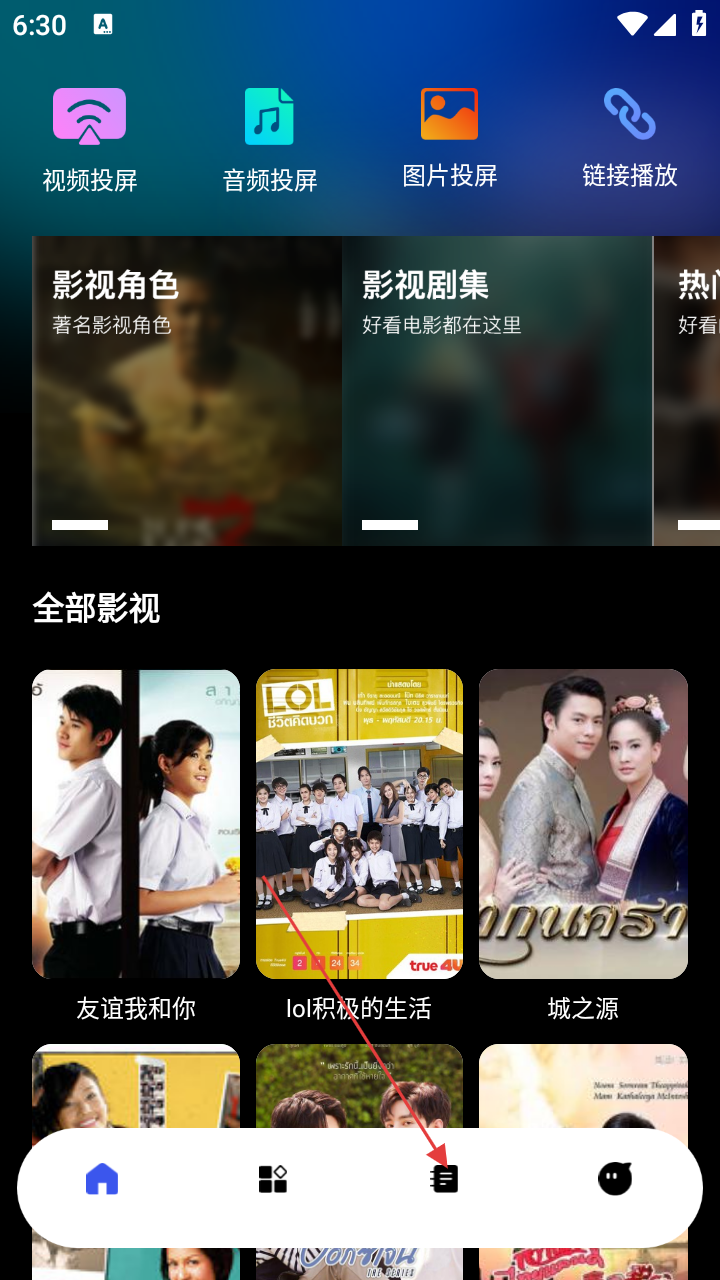
Task: Open 音频投屏 audio casting
Action: [270, 139]
